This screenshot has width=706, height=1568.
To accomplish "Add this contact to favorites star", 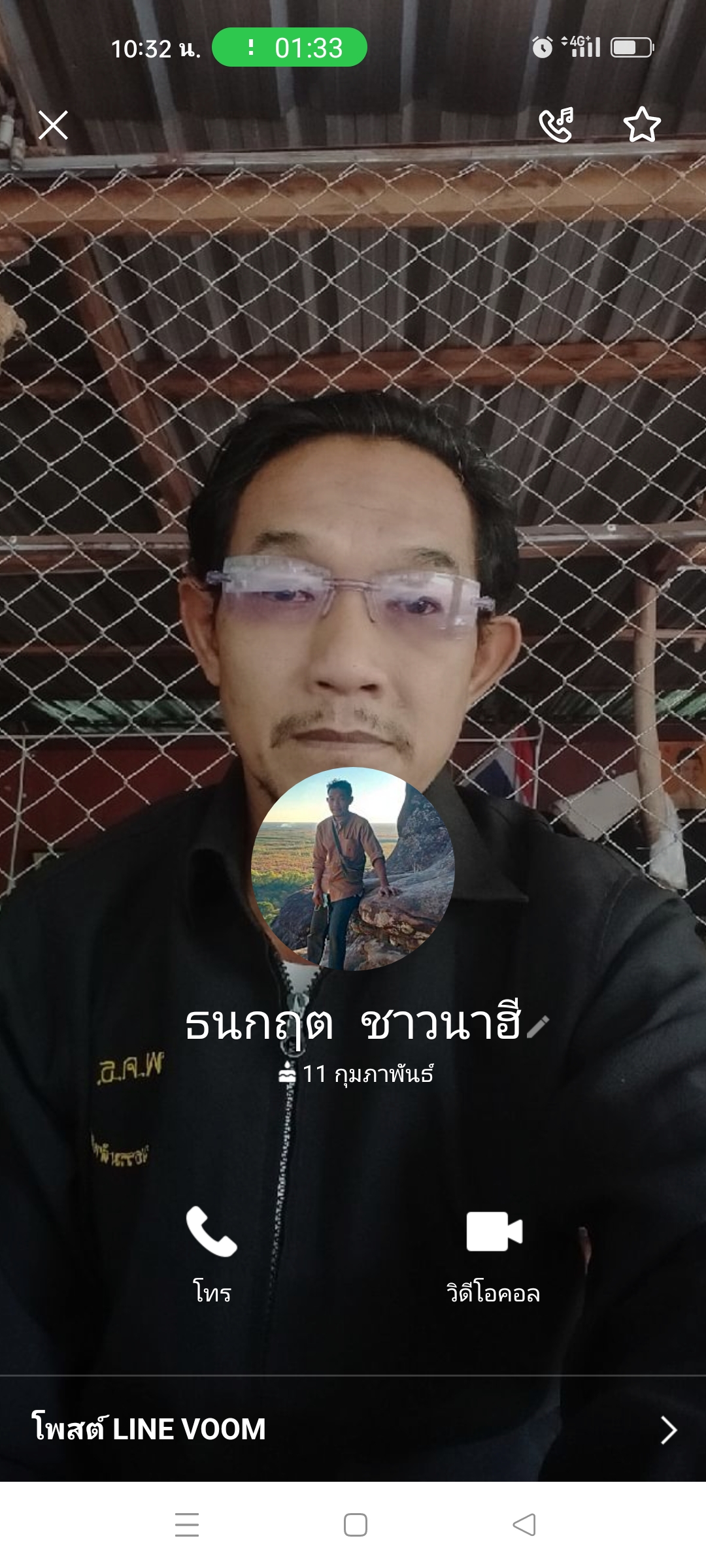I will click(x=642, y=125).
